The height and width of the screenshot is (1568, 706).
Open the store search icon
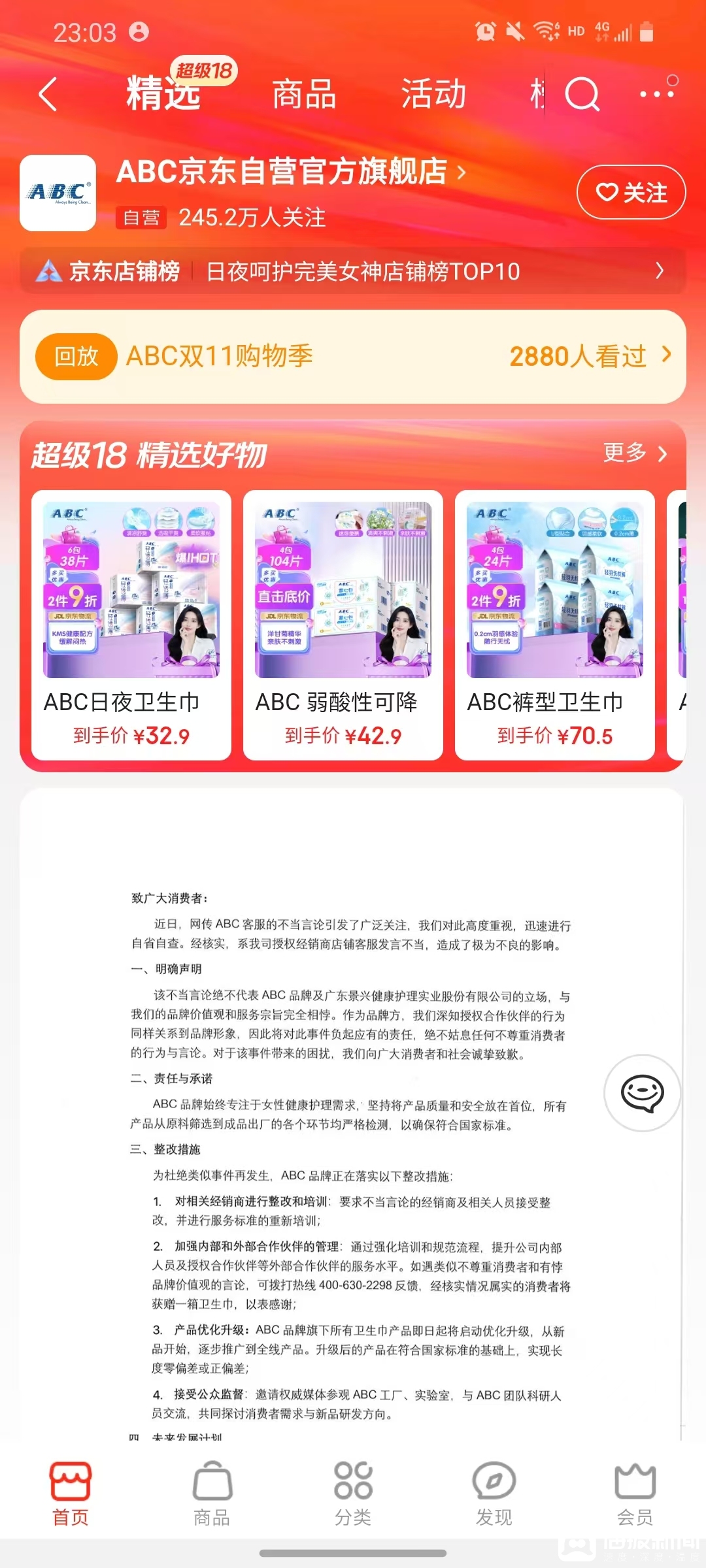(582, 95)
